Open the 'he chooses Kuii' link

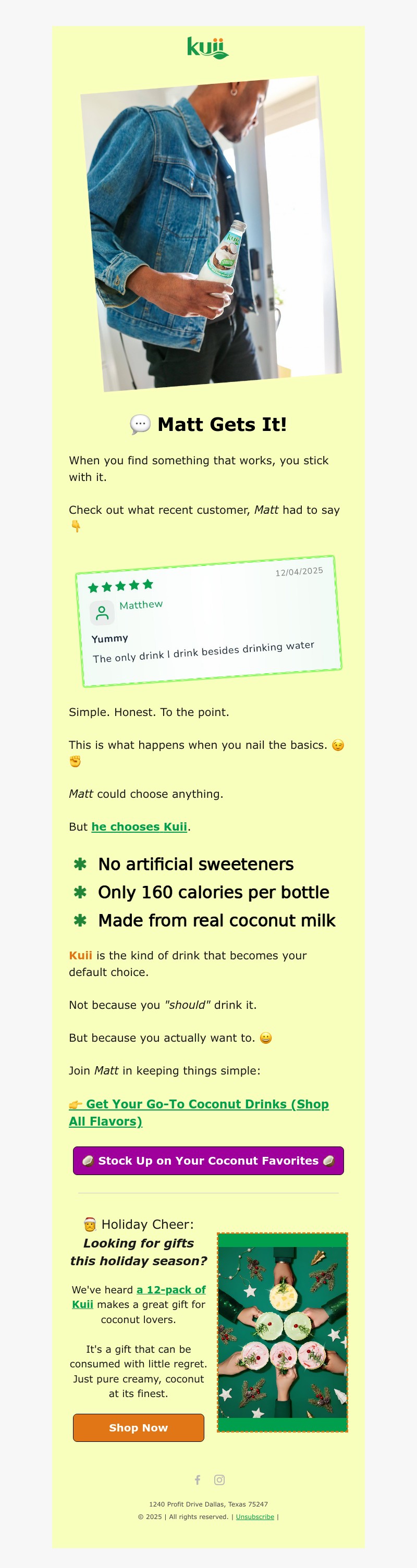[139, 826]
